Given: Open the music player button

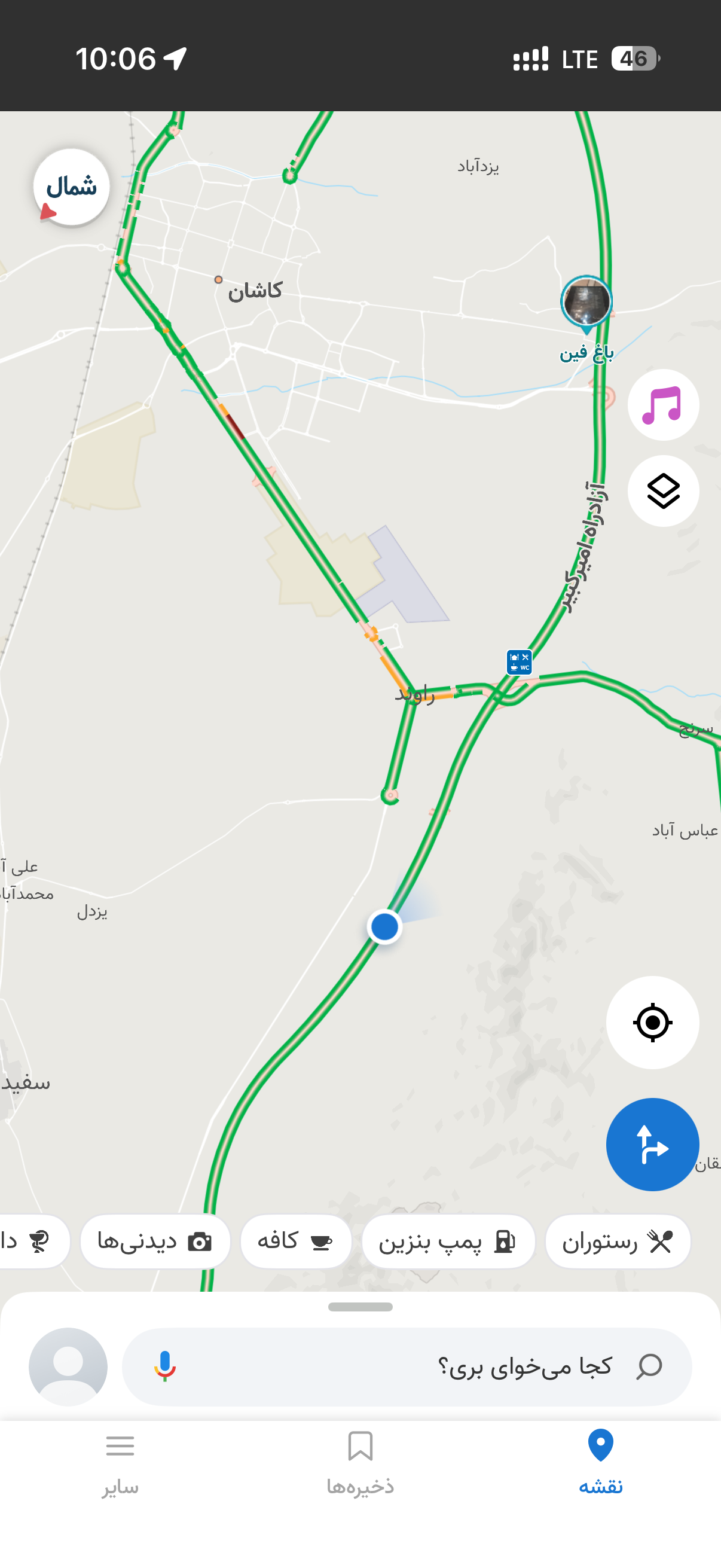Looking at the screenshot, I should (x=662, y=405).
